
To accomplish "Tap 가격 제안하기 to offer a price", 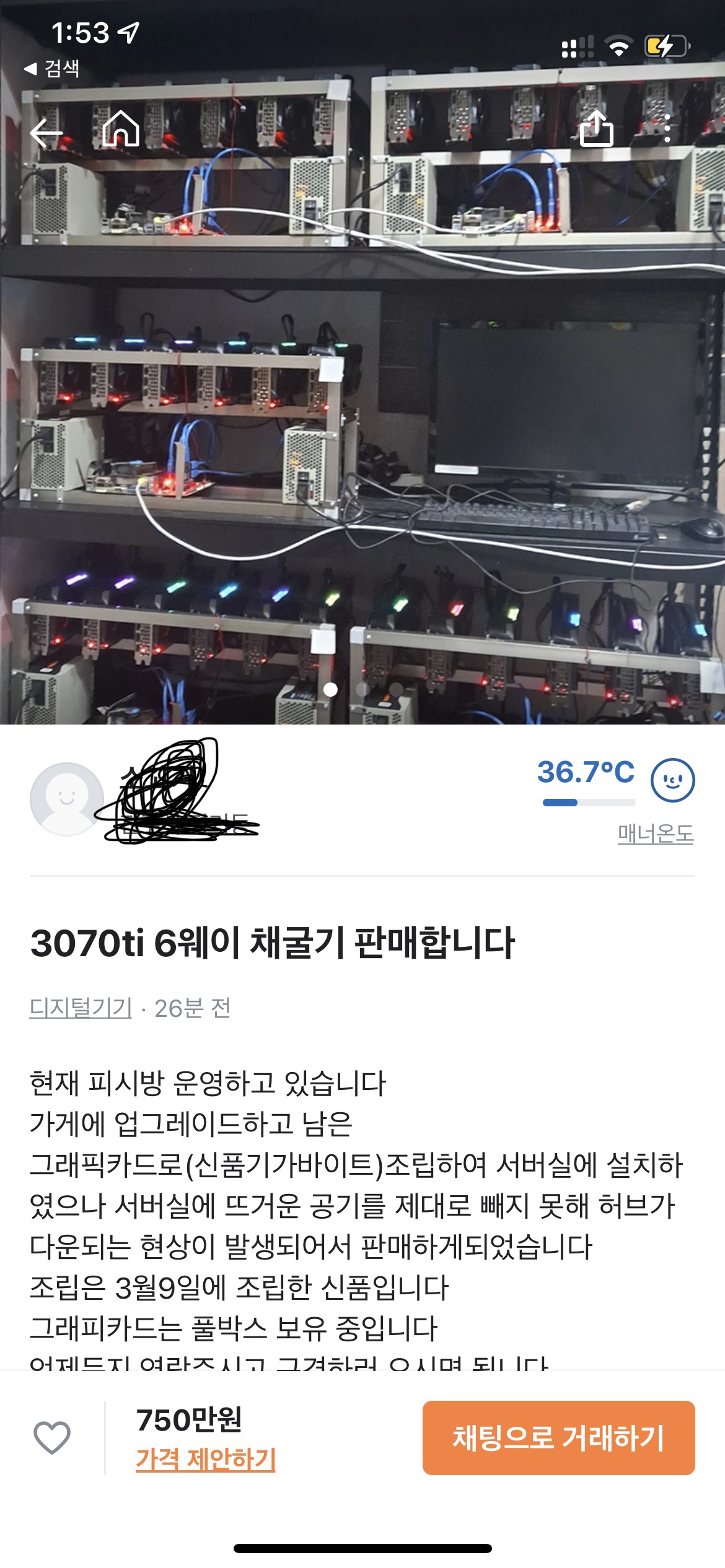I will pyautogui.click(x=205, y=1460).
